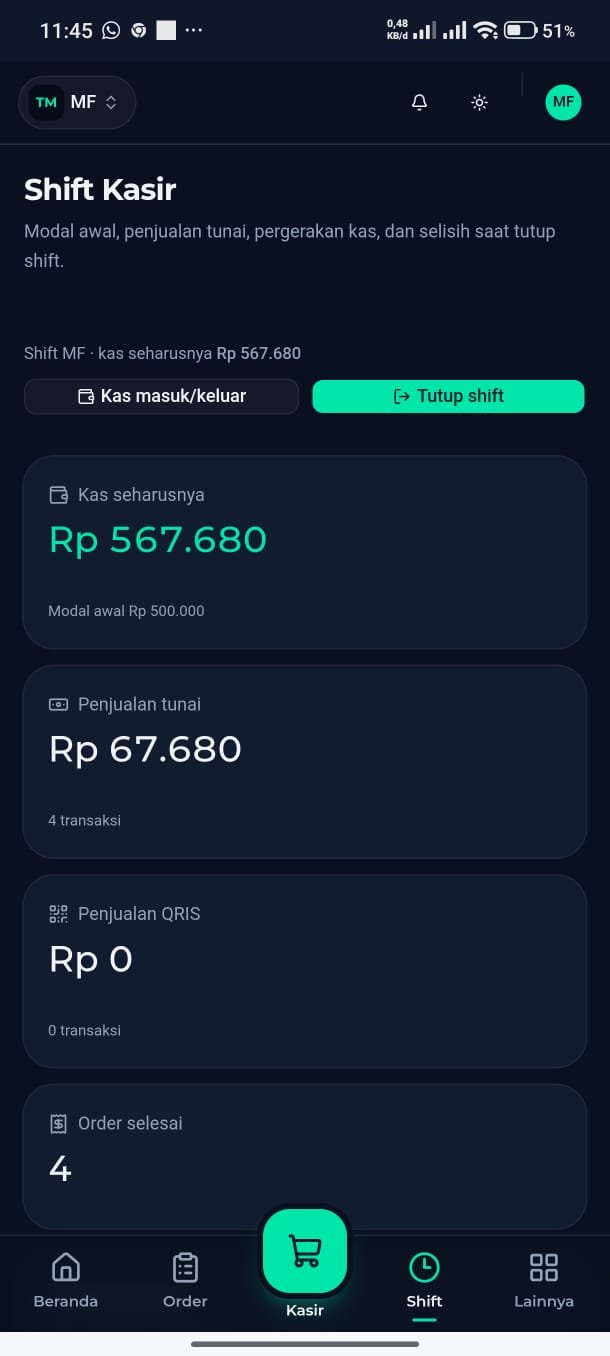
Task: Open the notifications bell
Action: point(420,102)
